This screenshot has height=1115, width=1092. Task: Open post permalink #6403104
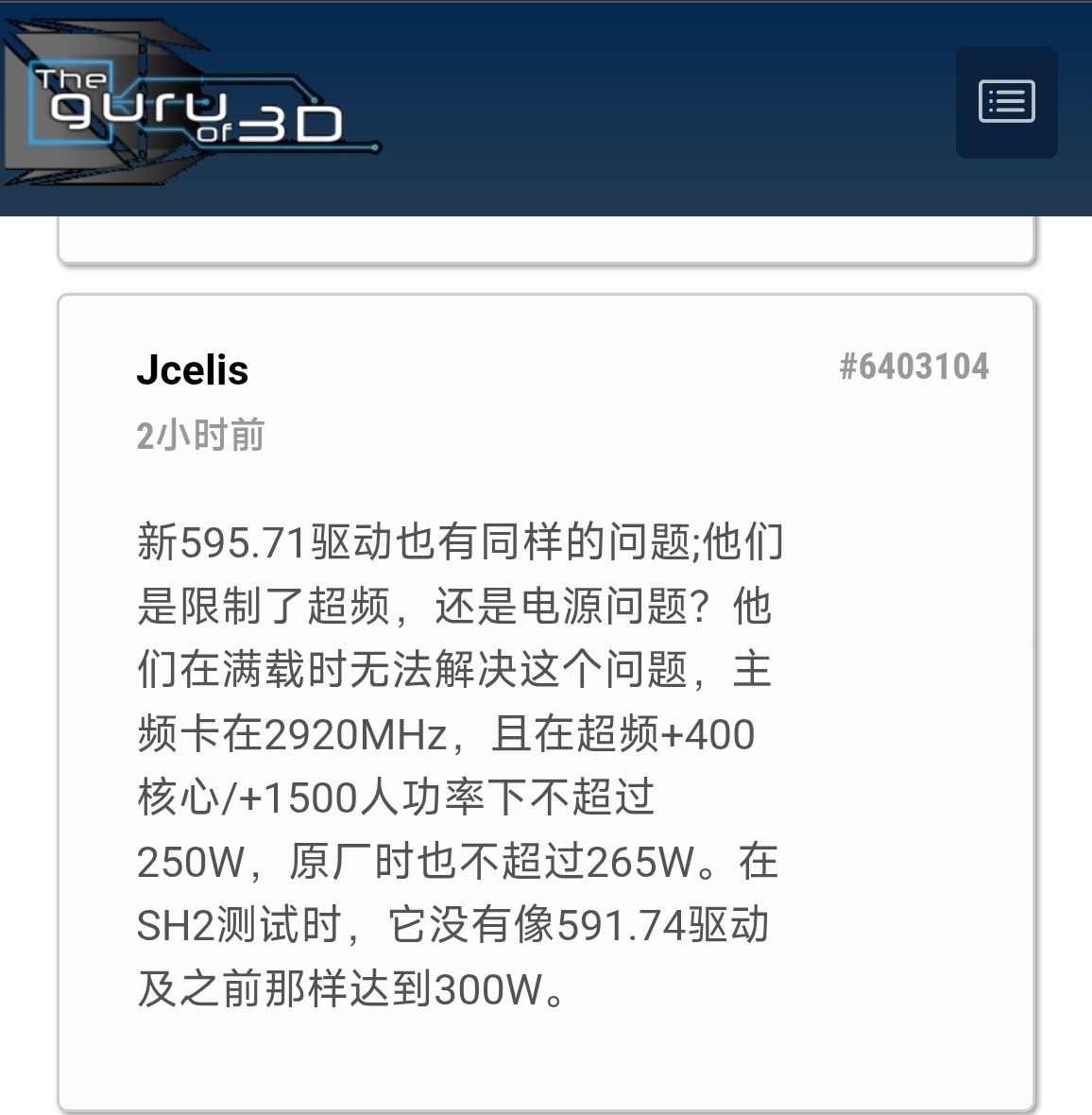click(x=913, y=367)
